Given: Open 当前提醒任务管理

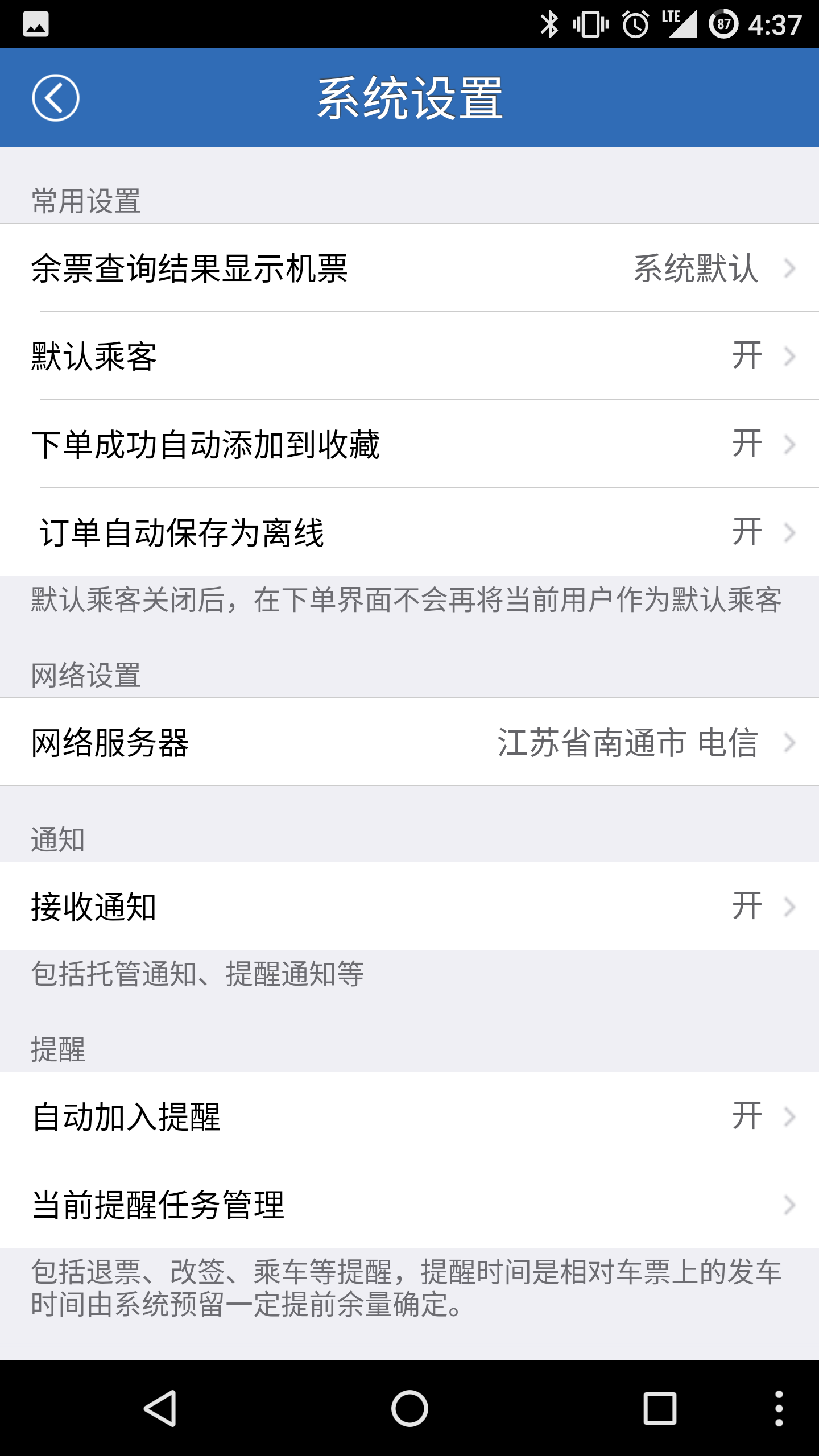Looking at the screenshot, I should (x=409, y=1204).
